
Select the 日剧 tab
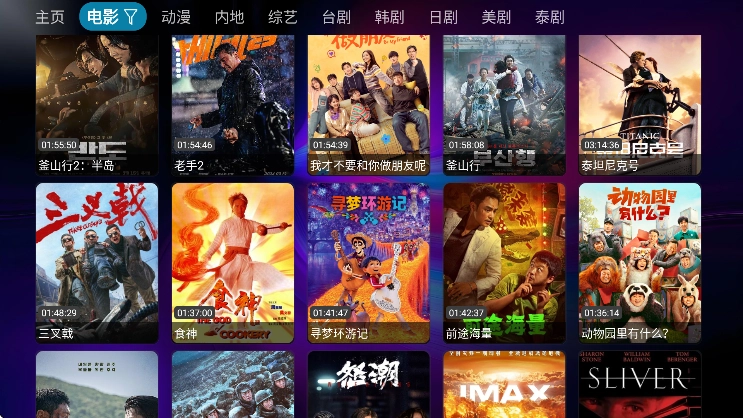pyautogui.click(x=443, y=17)
